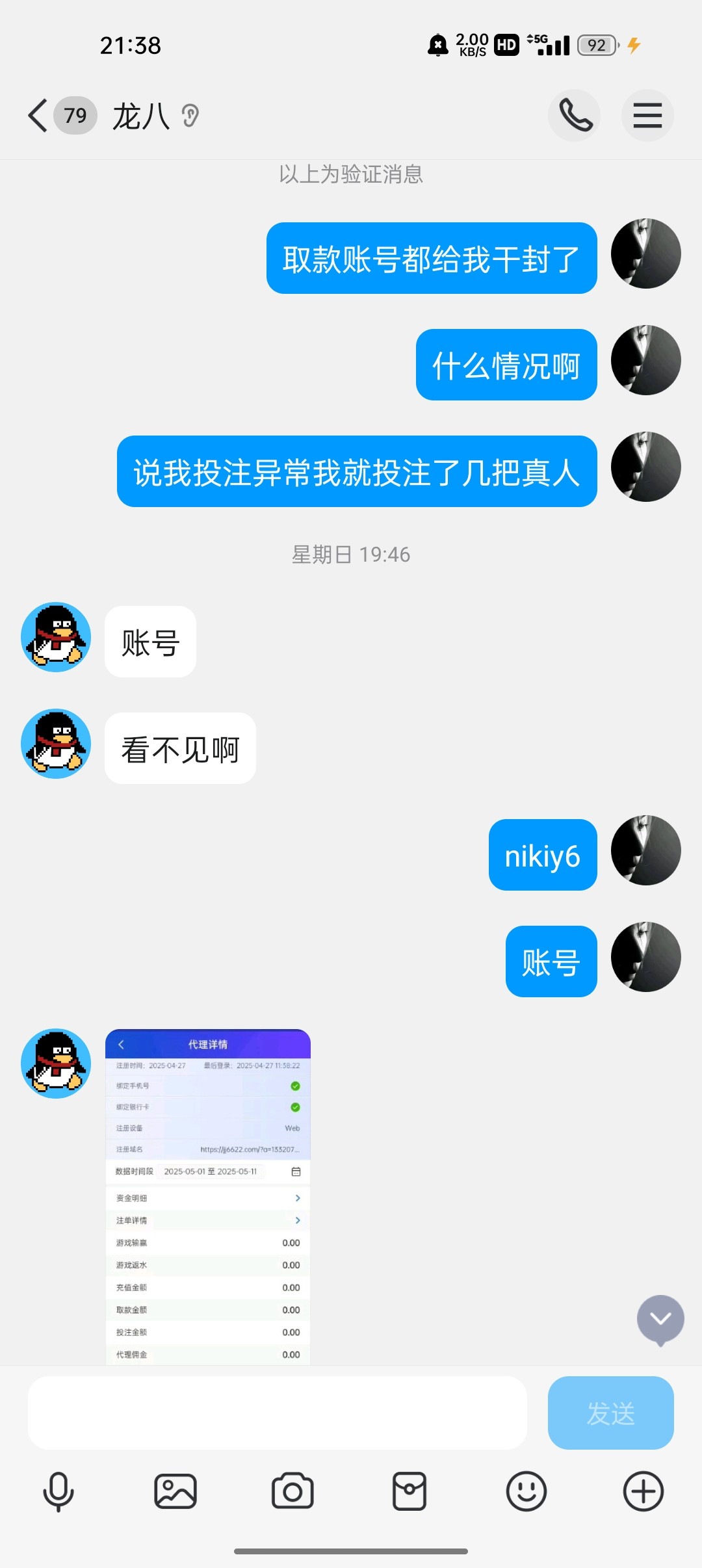Screen dimensions: 702x1568
Task: Open the red packet option
Action: pyautogui.click(x=409, y=1491)
